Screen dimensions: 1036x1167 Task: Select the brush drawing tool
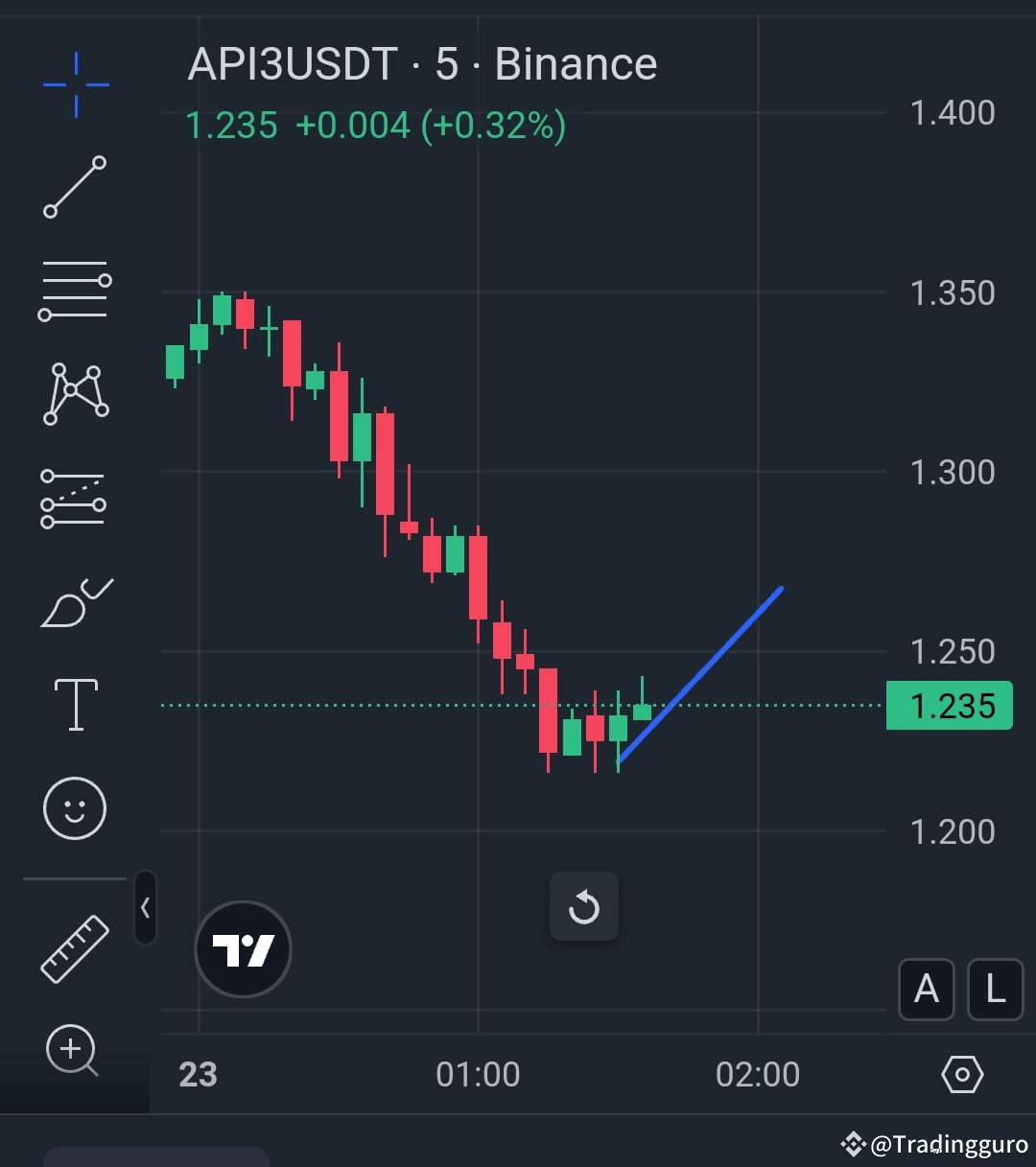(x=75, y=602)
